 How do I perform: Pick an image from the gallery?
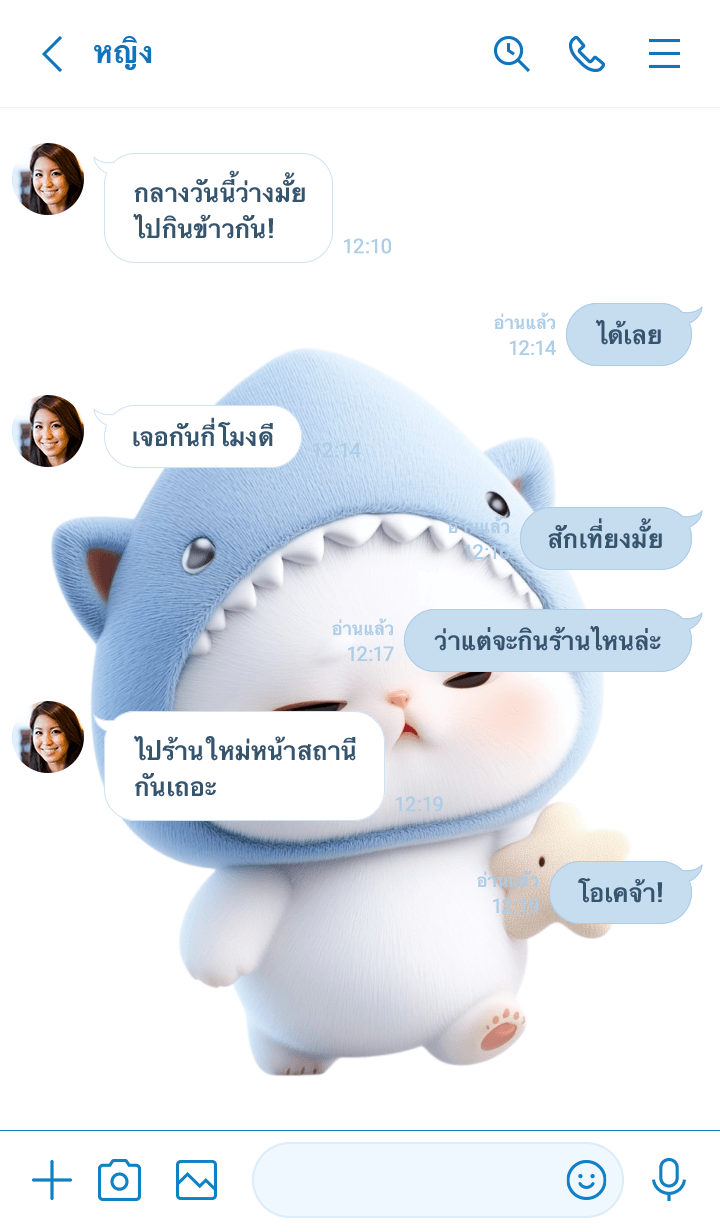(196, 1181)
